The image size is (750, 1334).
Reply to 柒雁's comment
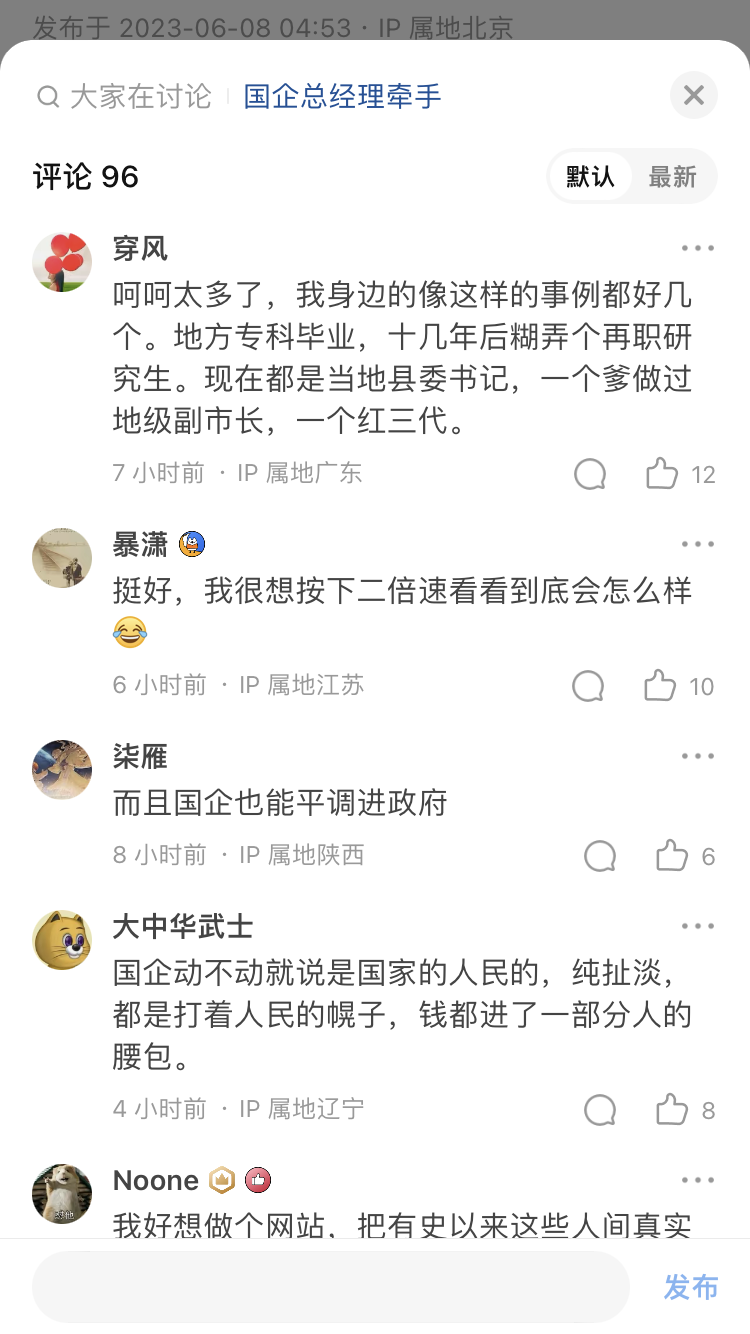pyautogui.click(x=600, y=856)
